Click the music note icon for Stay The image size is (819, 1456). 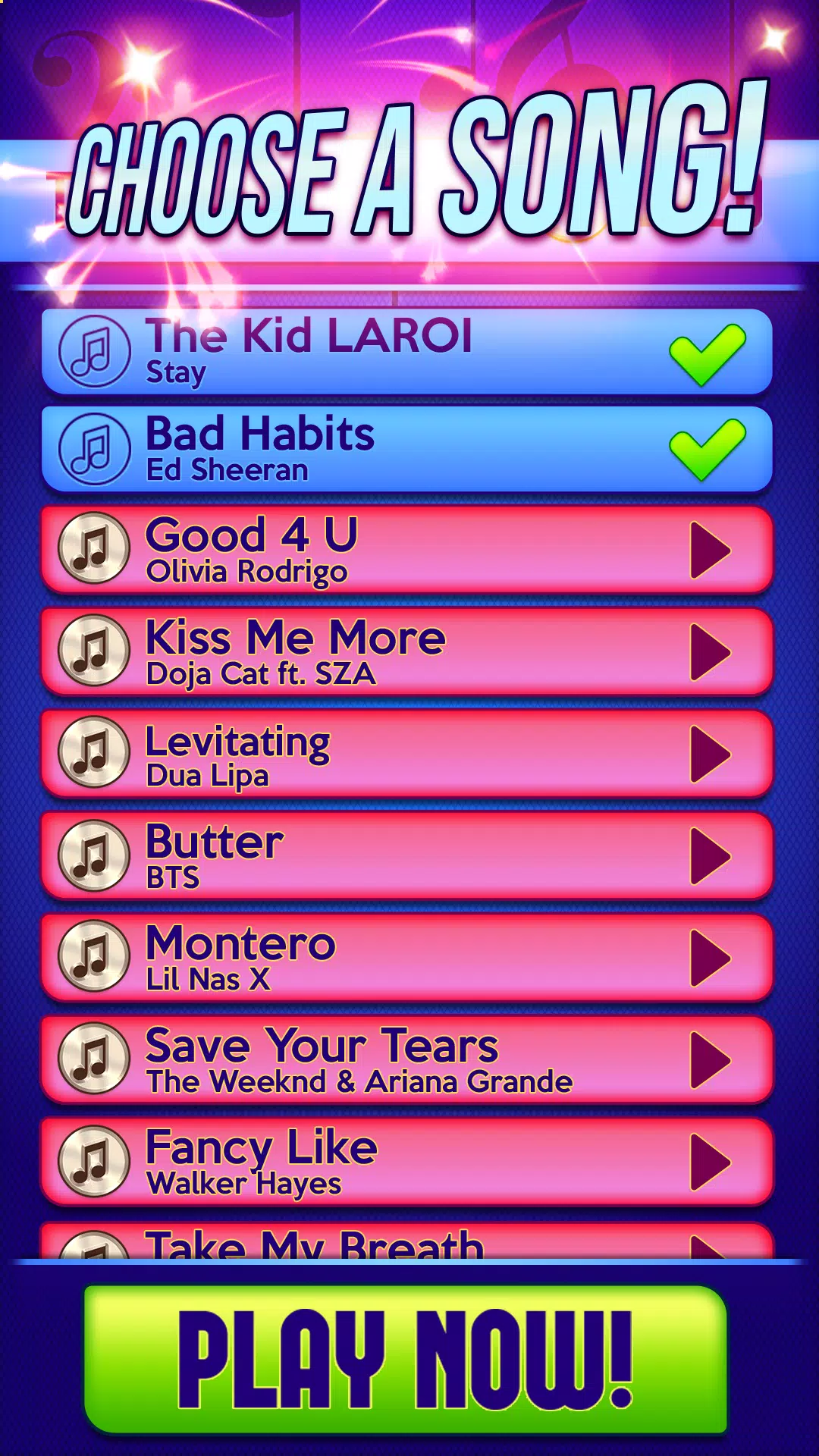(93, 351)
